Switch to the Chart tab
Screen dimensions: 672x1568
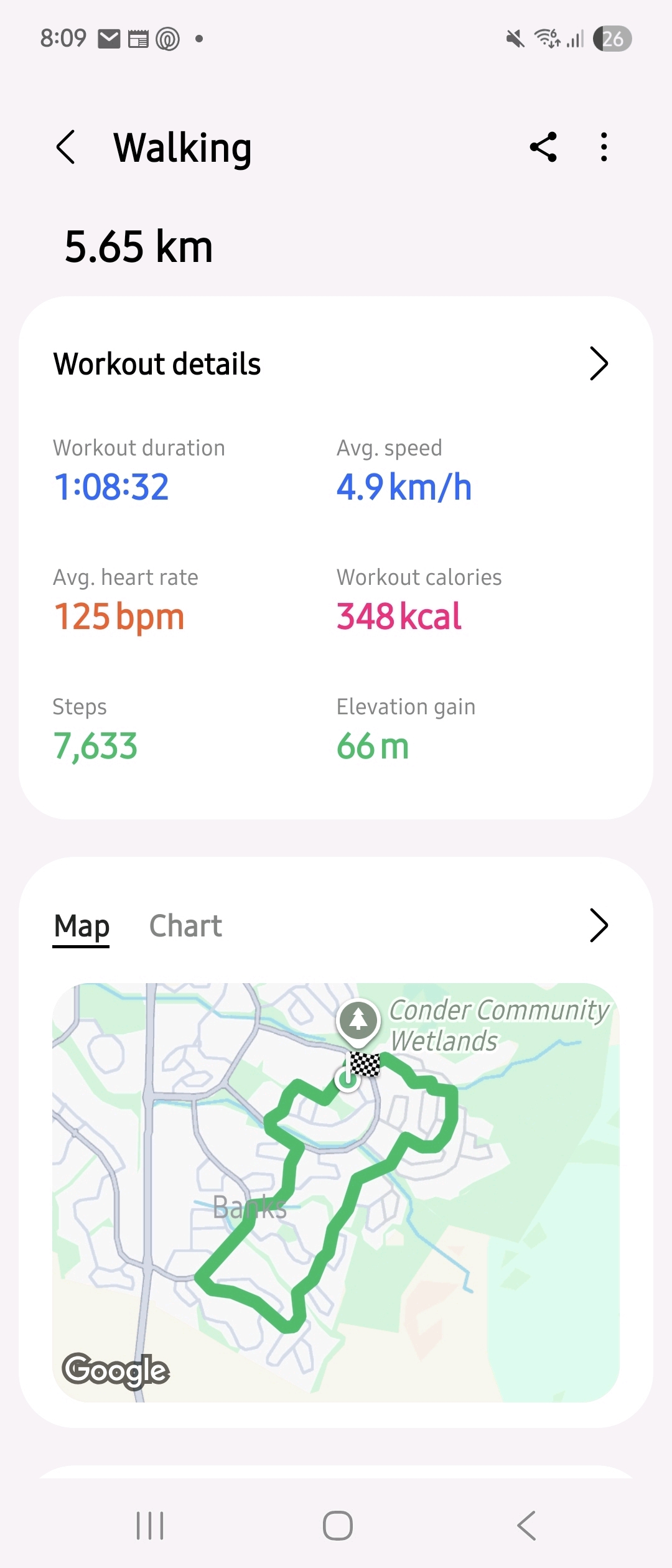[x=185, y=926]
